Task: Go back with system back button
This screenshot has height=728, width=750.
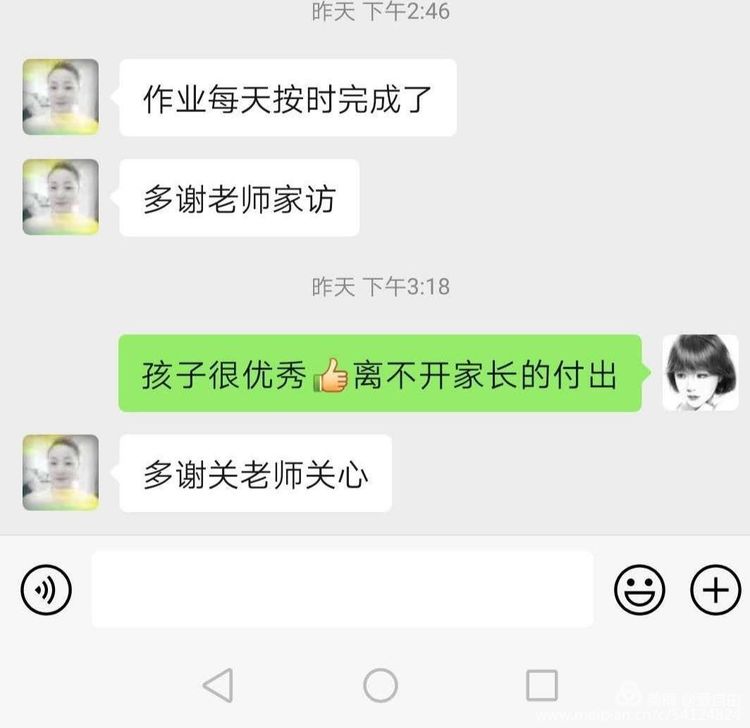Action: click(x=217, y=685)
